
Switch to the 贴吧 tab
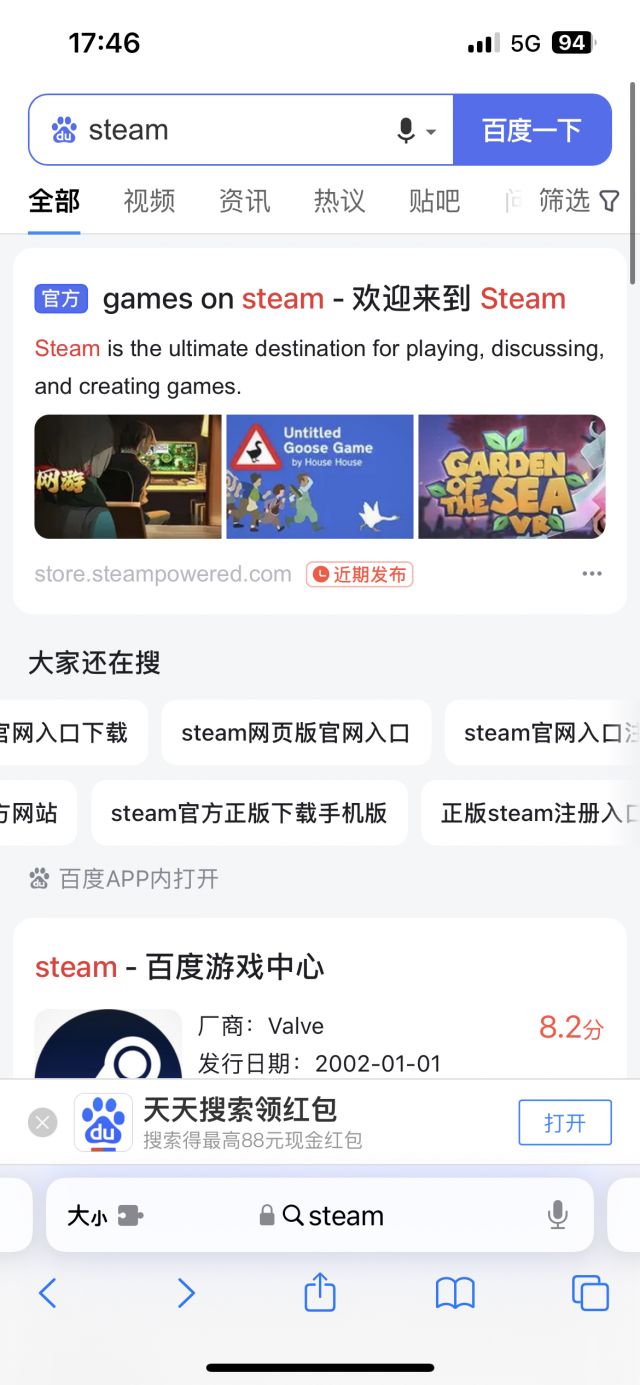[x=434, y=201]
